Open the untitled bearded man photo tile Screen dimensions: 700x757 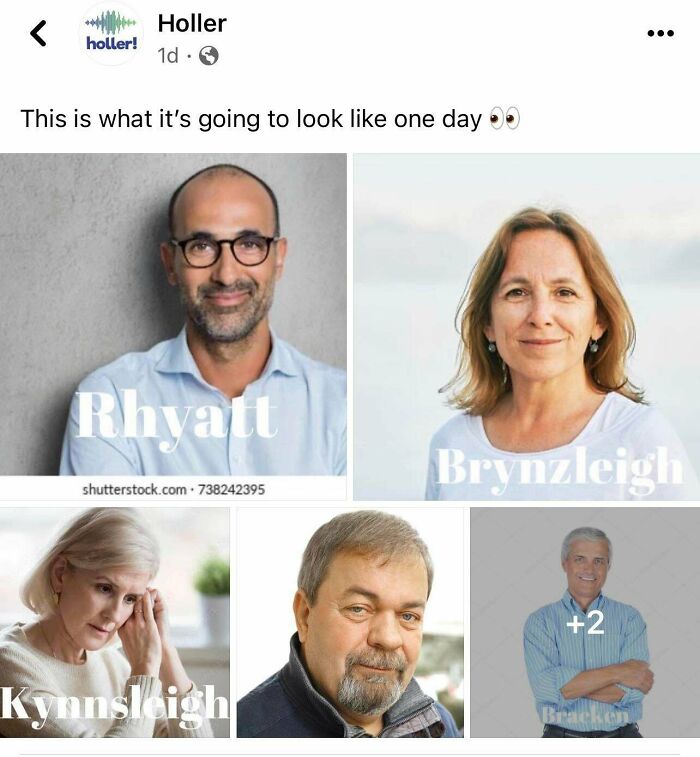(350, 622)
